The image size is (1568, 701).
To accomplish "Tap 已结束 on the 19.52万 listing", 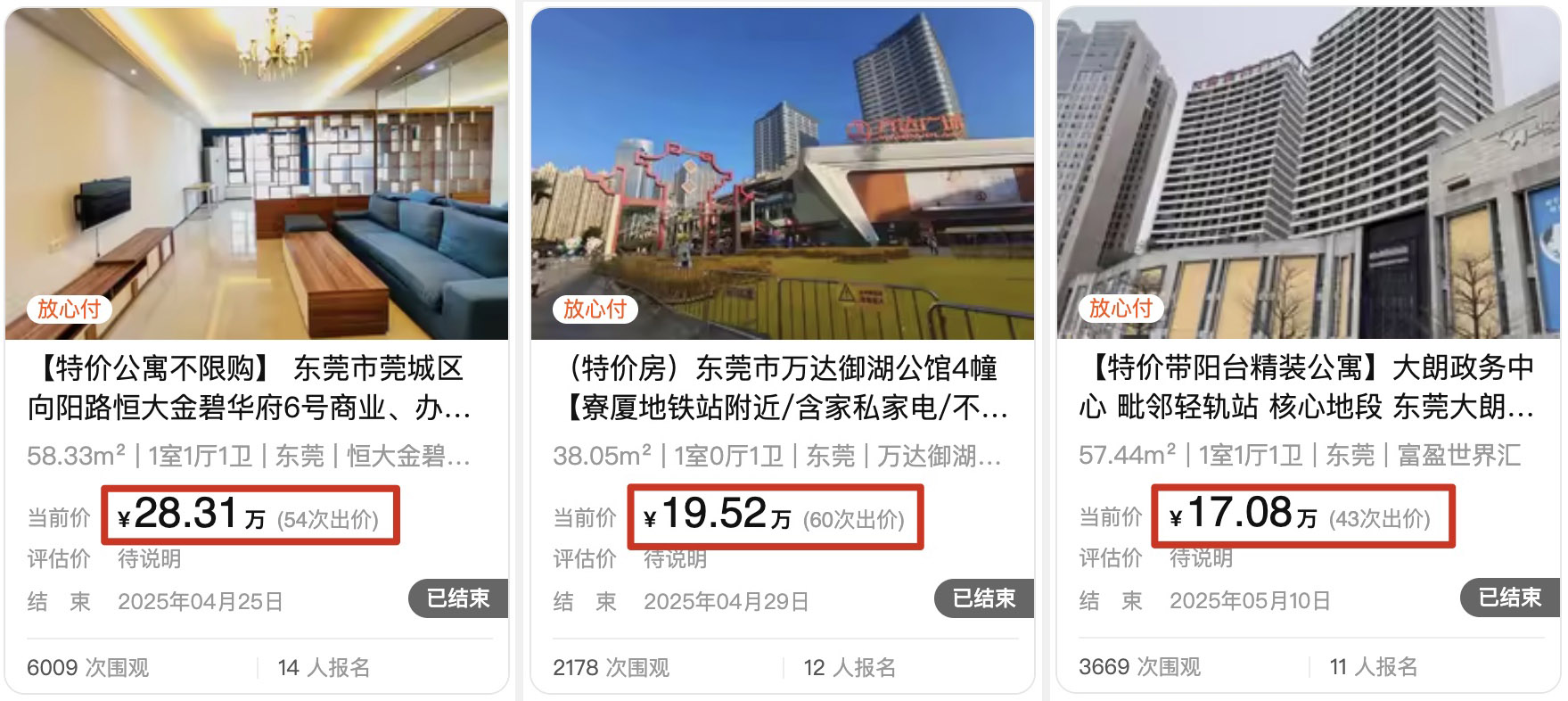I will click(984, 598).
